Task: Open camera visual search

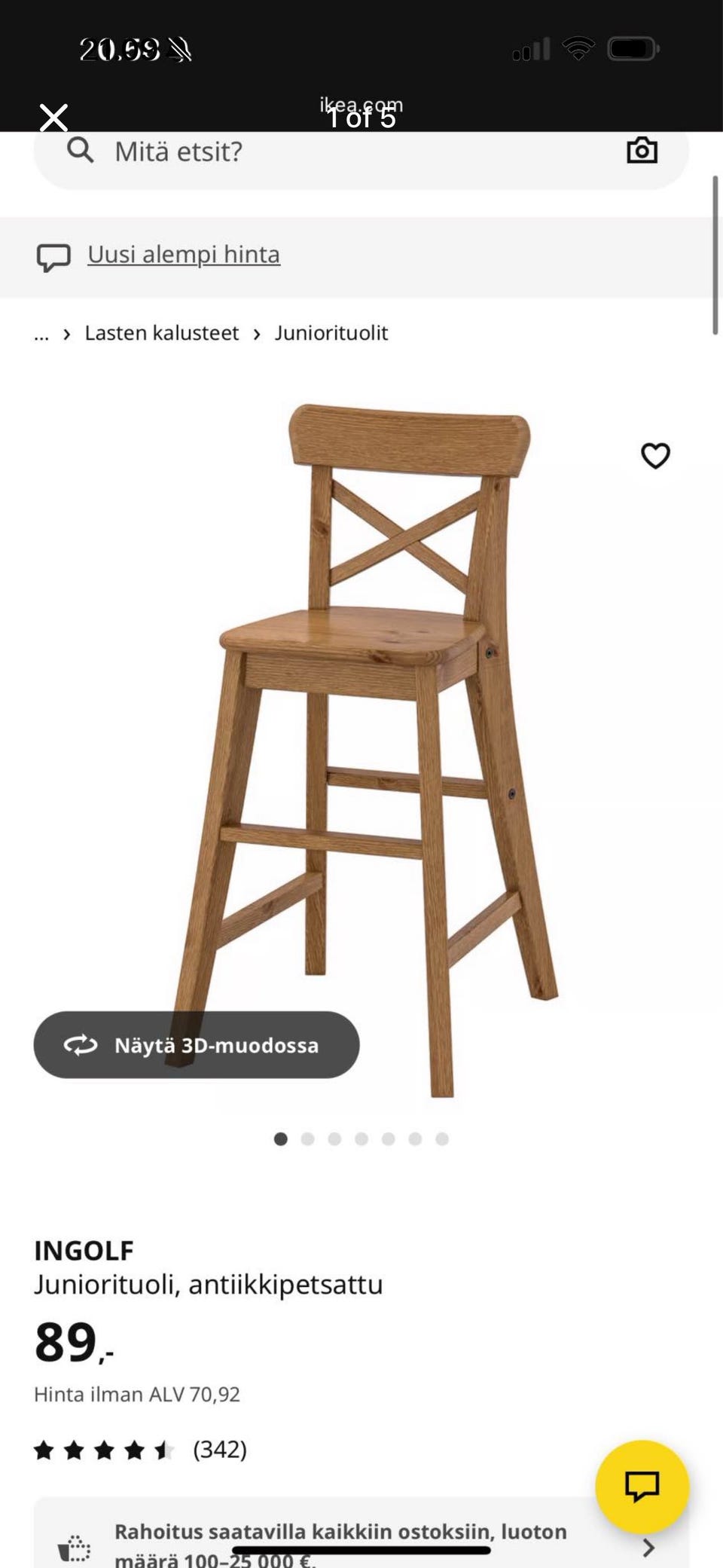Action: pyautogui.click(x=642, y=151)
